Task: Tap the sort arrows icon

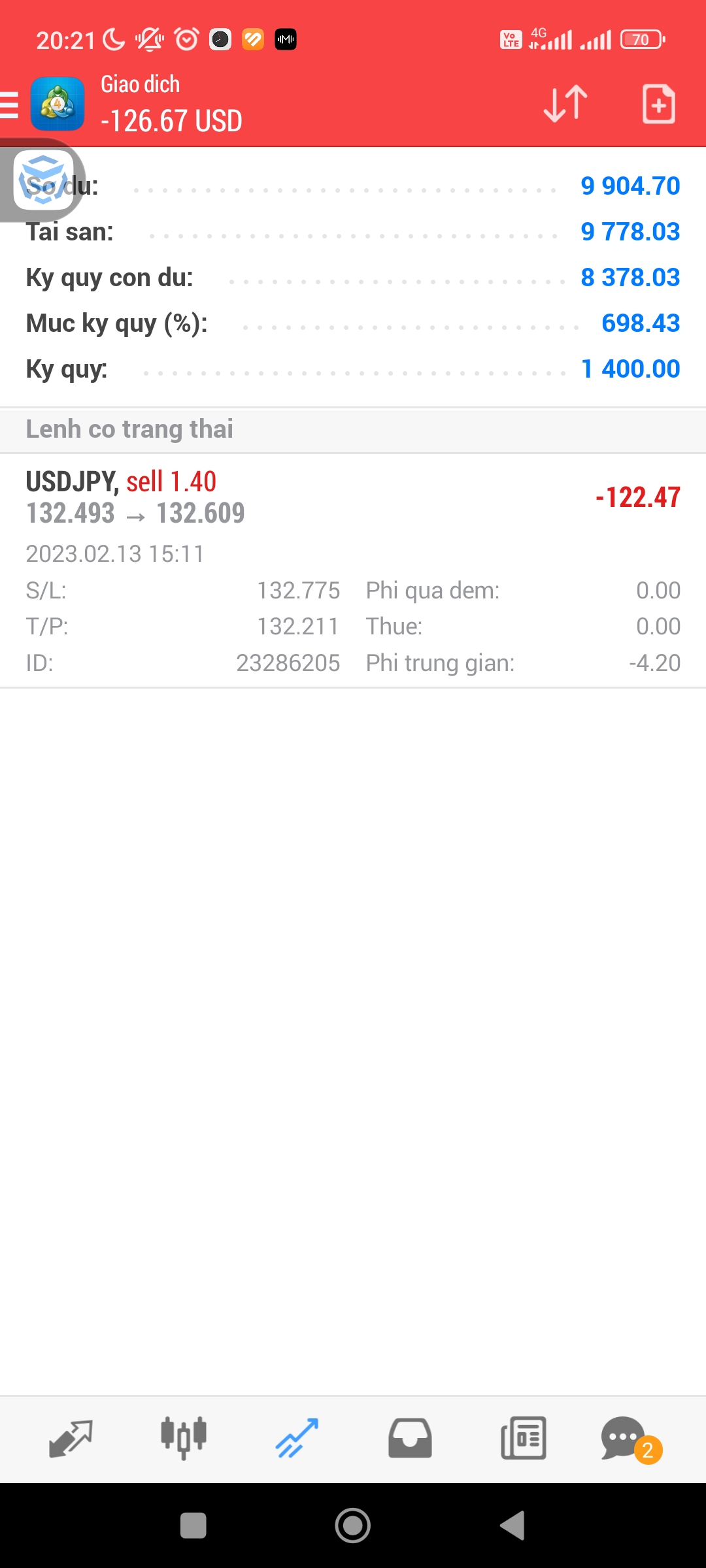Action: click(x=565, y=104)
